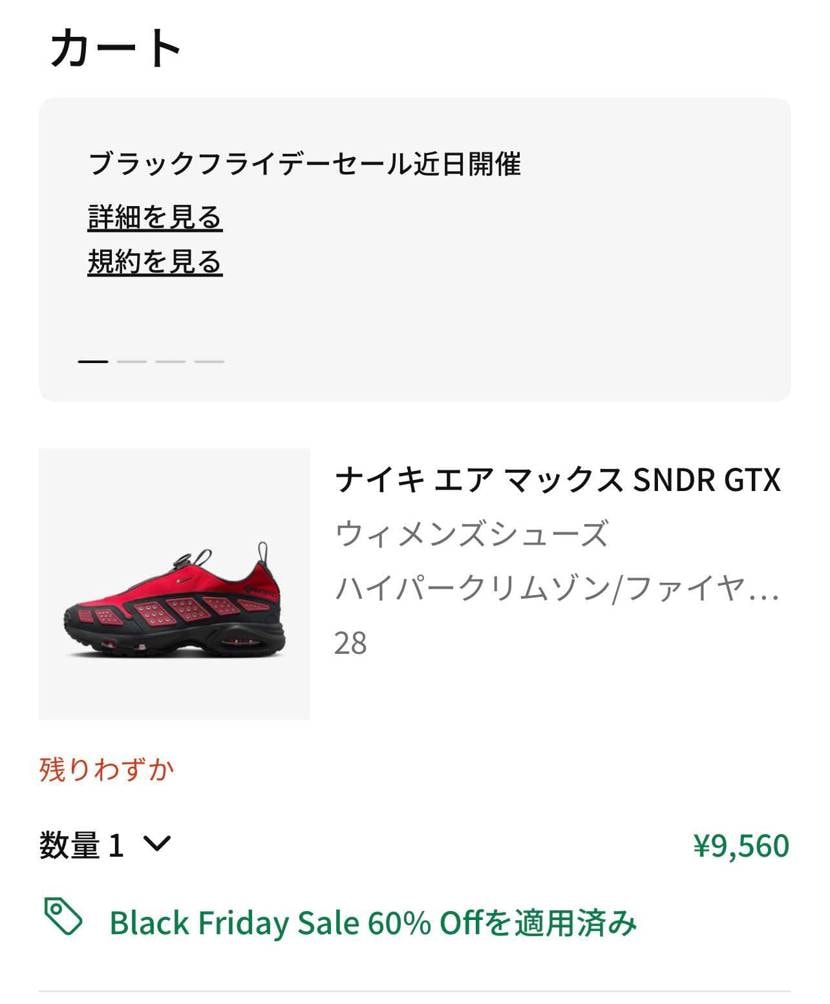Viewport: 830px width, 1004px height.
Task: Select the third carousel dot
Action: (x=170, y=360)
